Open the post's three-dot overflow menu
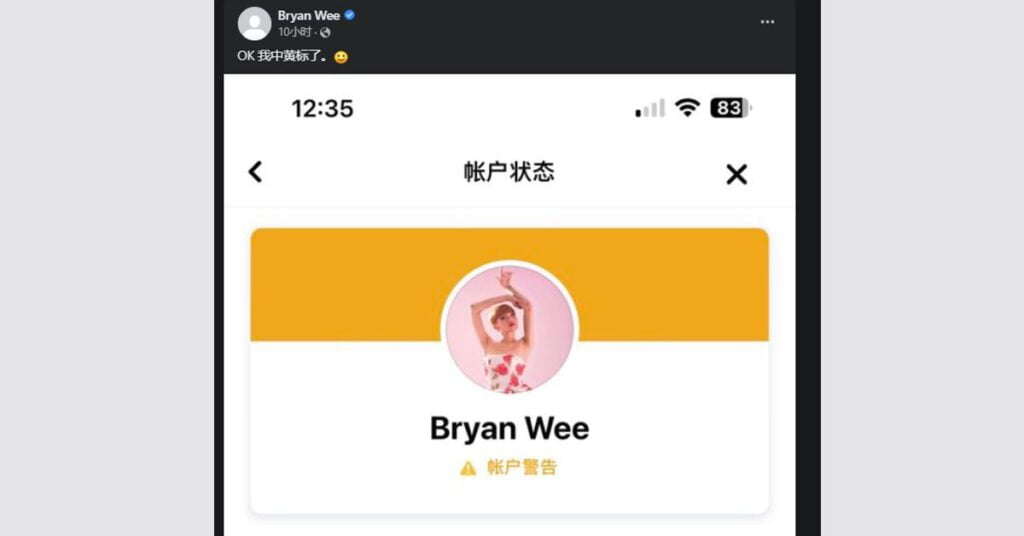The width and height of the screenshot is (1024, 536). 767,22
